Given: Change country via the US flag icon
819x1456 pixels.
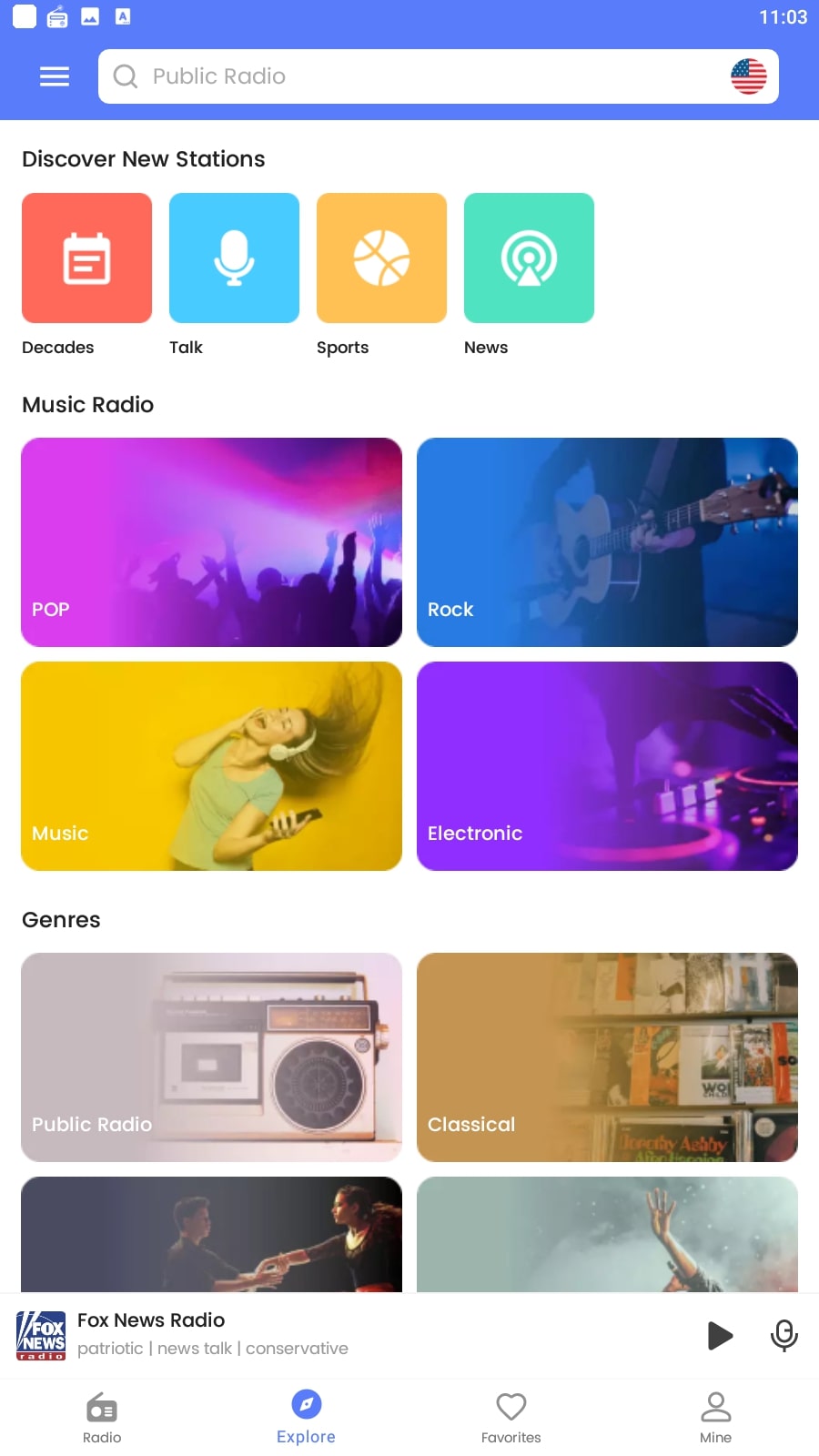Looking at the screenshot, I should point(749,76).
